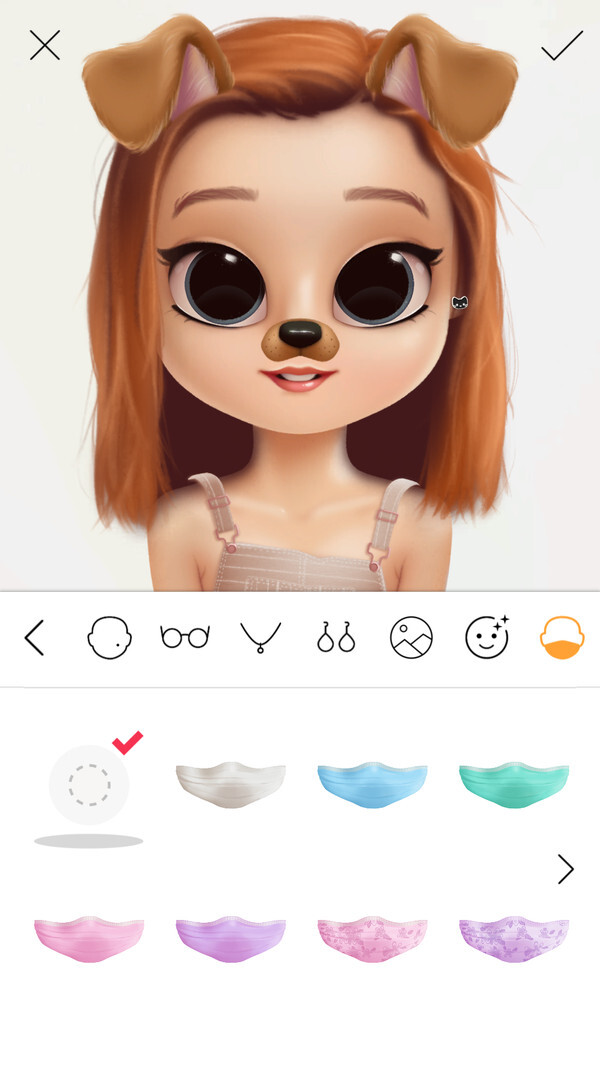Switch to the earrings category
600x1066 pixels.
point(336,638)
